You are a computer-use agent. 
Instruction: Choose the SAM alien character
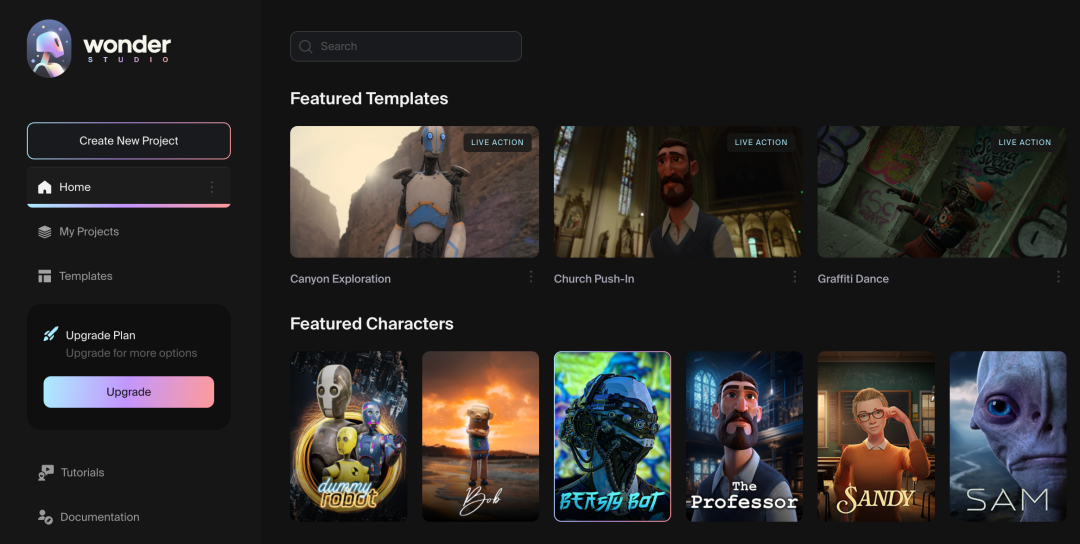pyautogui.click(x=1007, y=436)
